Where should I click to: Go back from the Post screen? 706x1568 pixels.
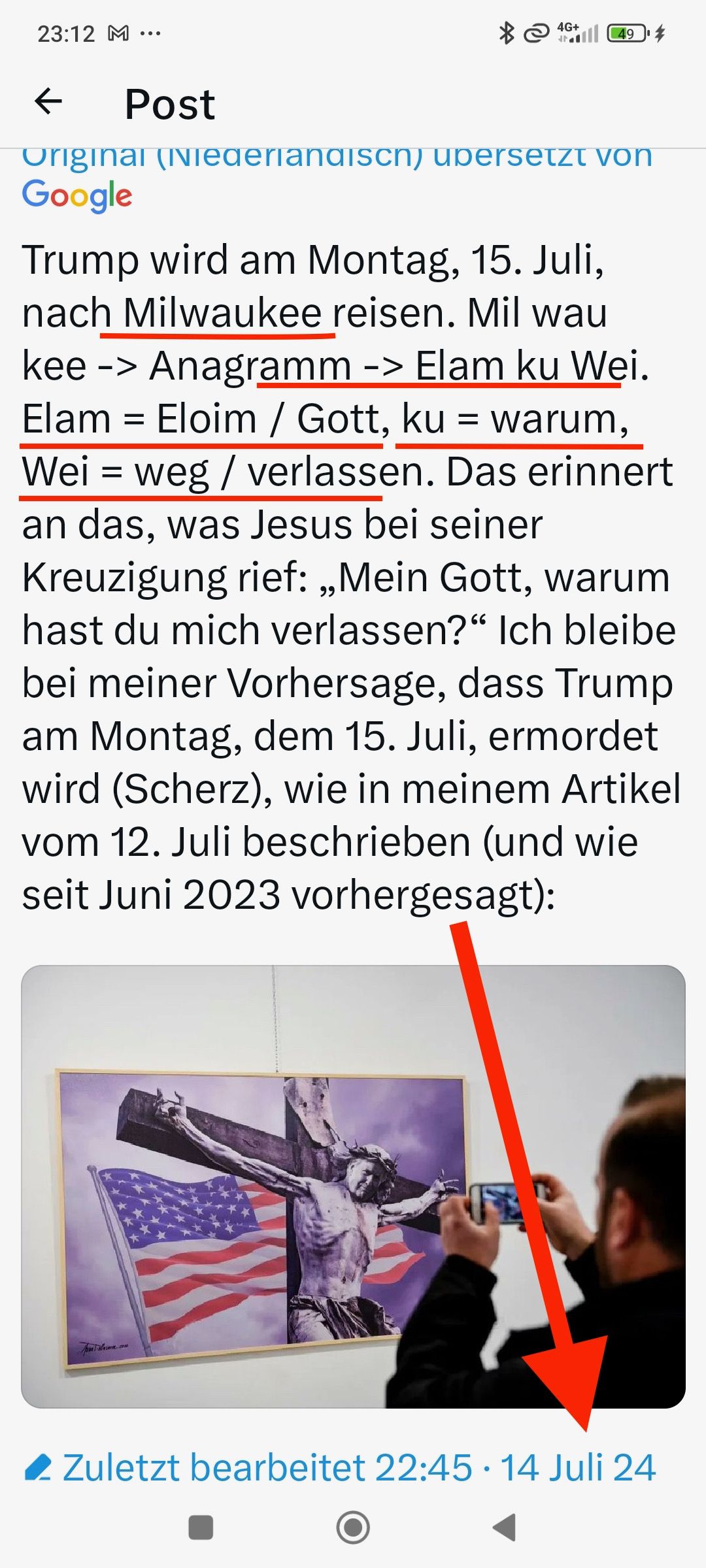click(x=48, y=102)
